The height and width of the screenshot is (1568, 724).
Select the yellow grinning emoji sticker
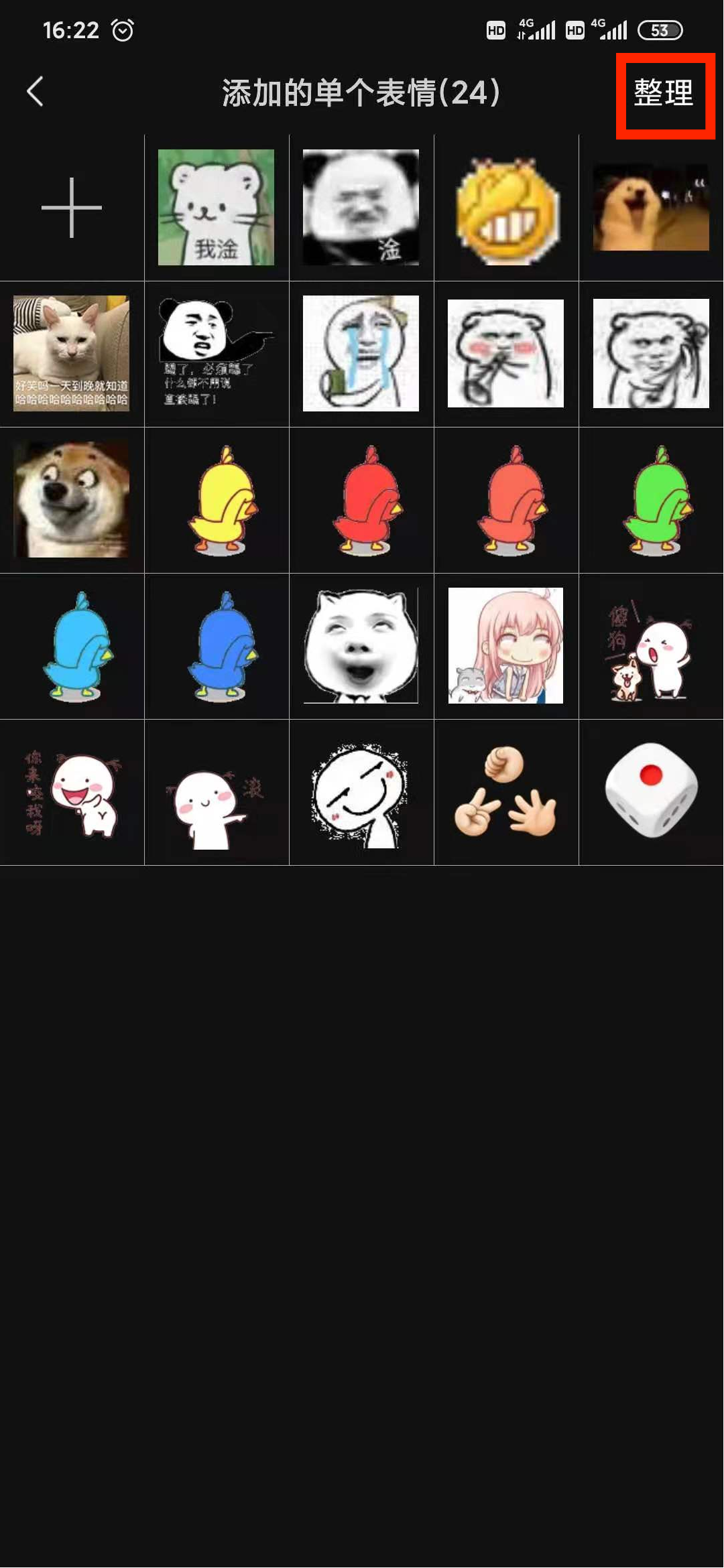click(507, 209)
